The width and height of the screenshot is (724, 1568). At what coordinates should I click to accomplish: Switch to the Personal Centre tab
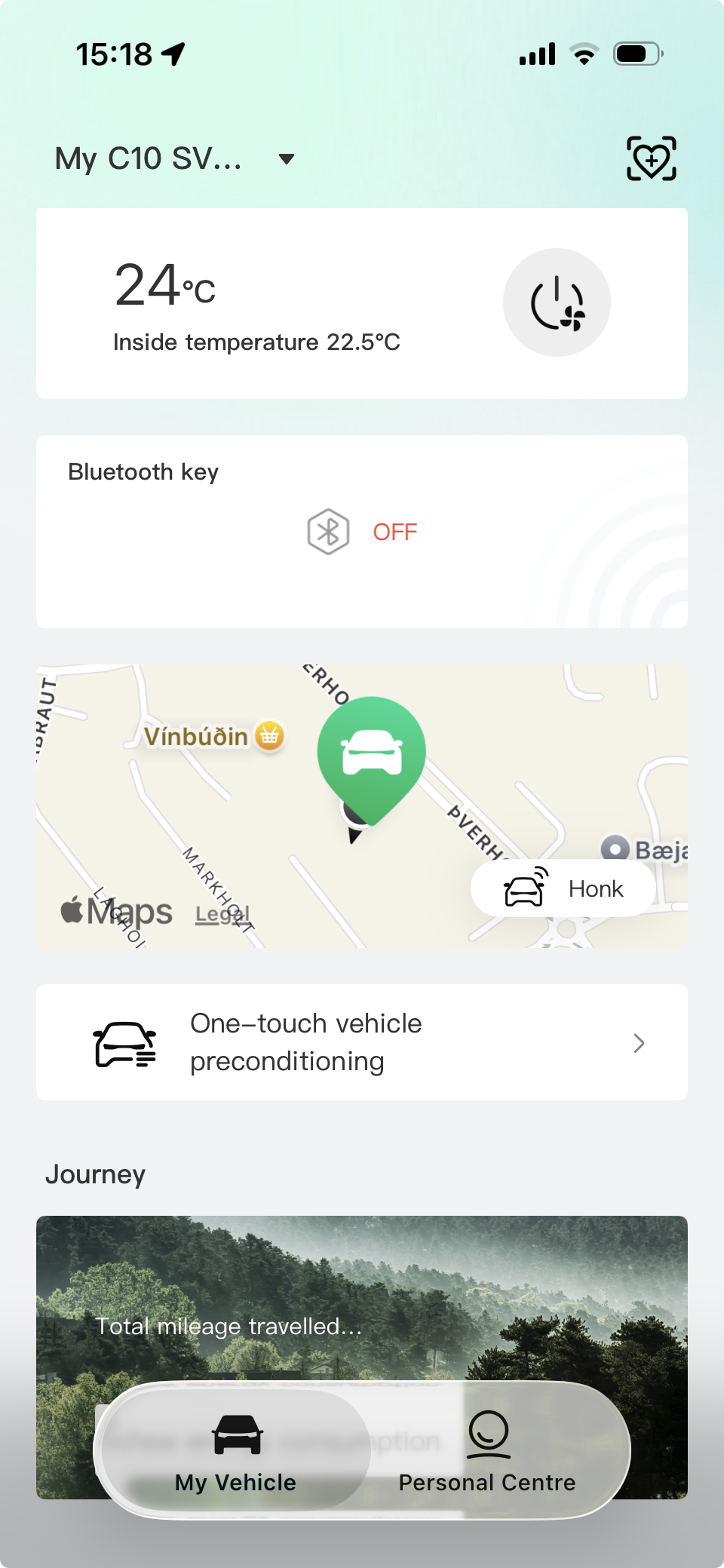pyautogui.click(x=487, y=1451)
